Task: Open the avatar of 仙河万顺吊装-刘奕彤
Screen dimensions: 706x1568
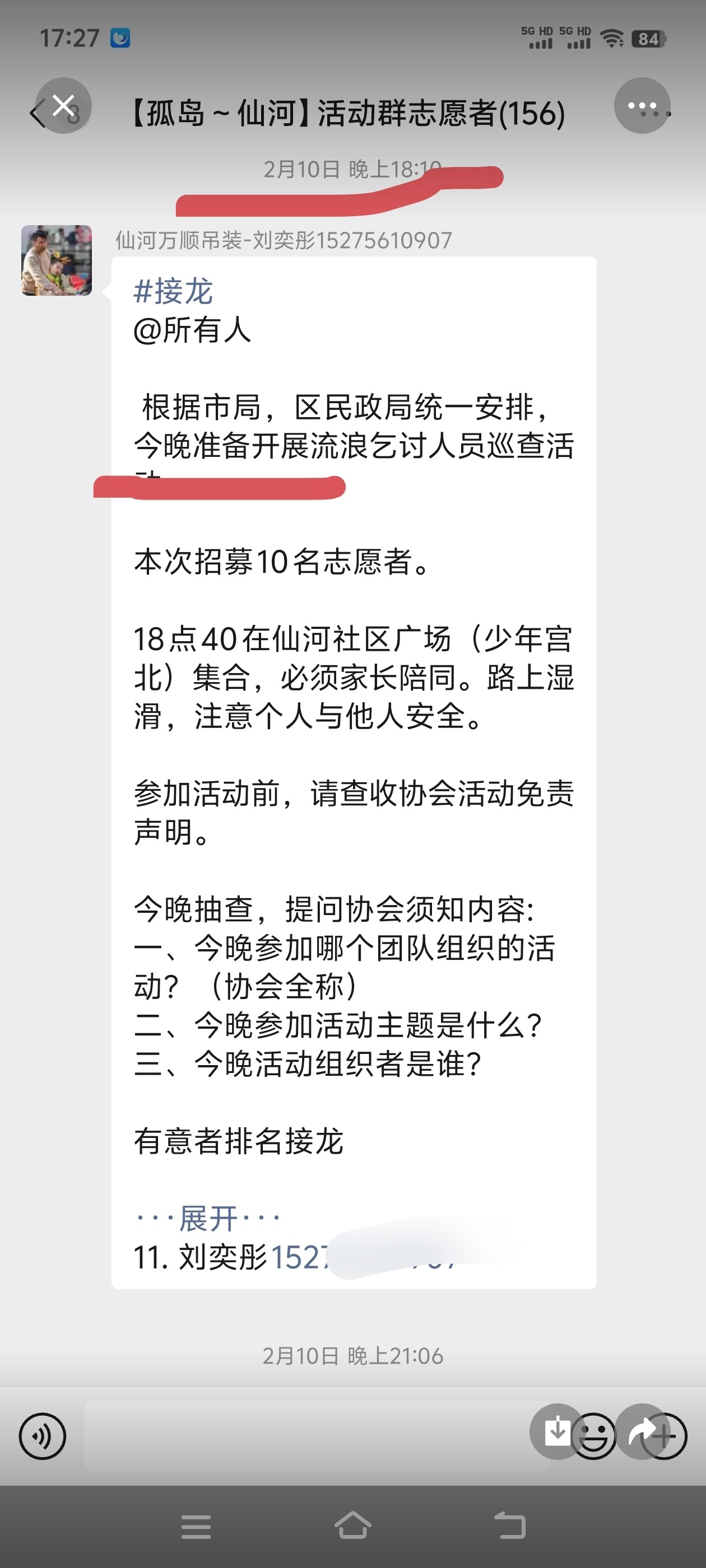Action: click(57, 260)
